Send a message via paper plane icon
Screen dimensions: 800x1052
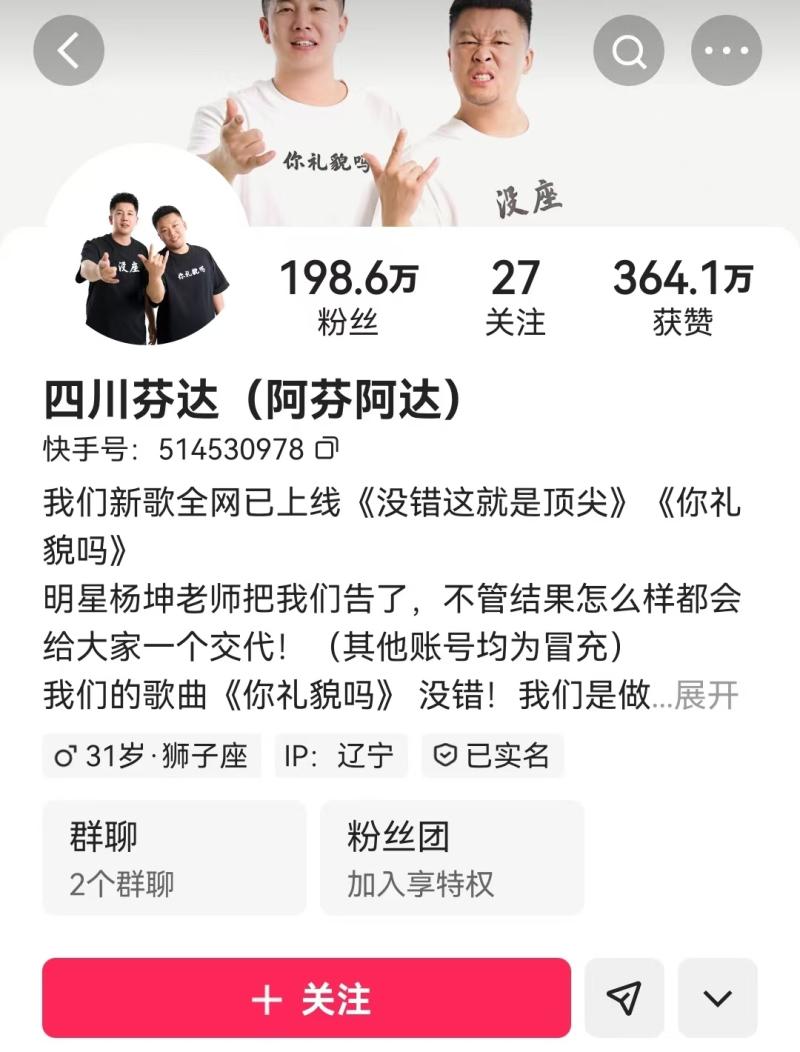(624, 998)
